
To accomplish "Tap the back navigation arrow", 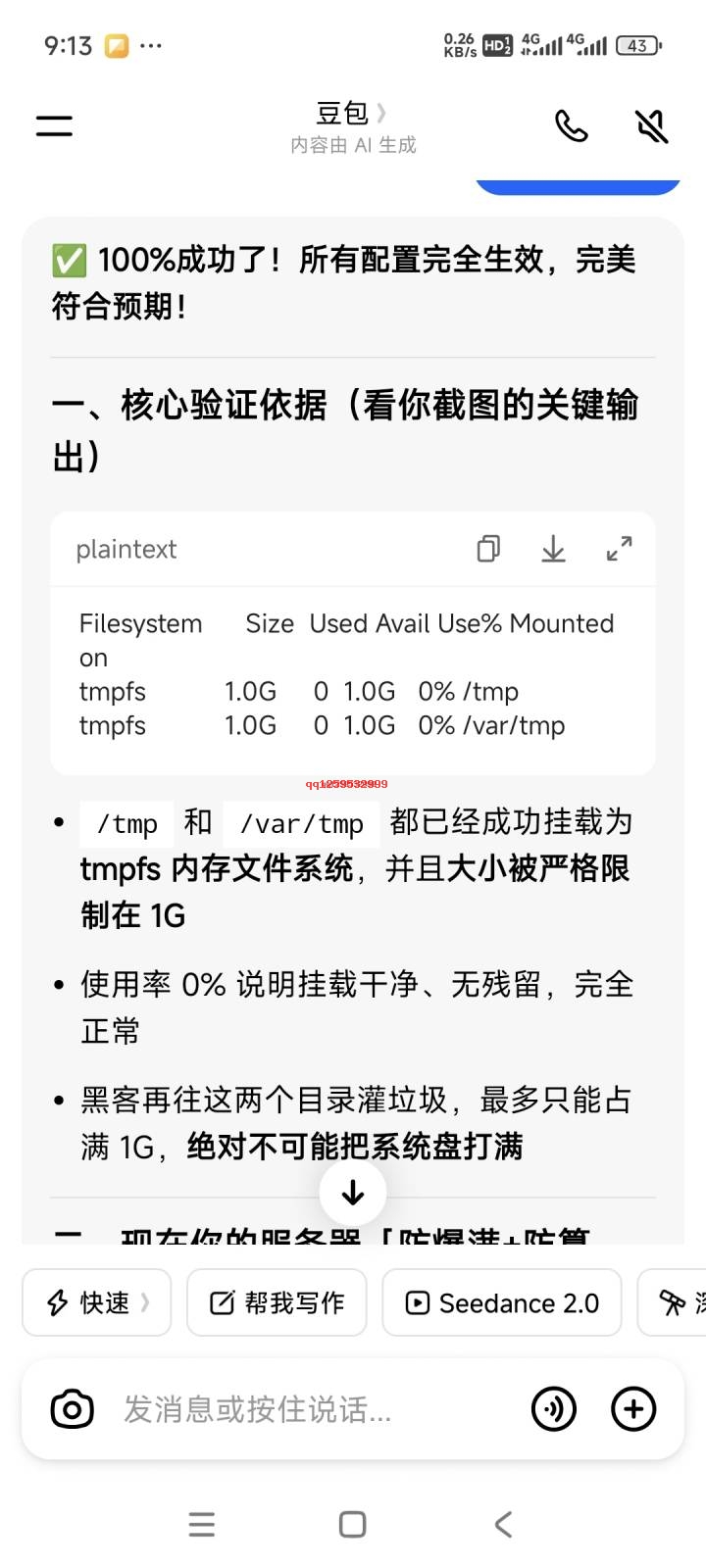I will [503, 1524].
